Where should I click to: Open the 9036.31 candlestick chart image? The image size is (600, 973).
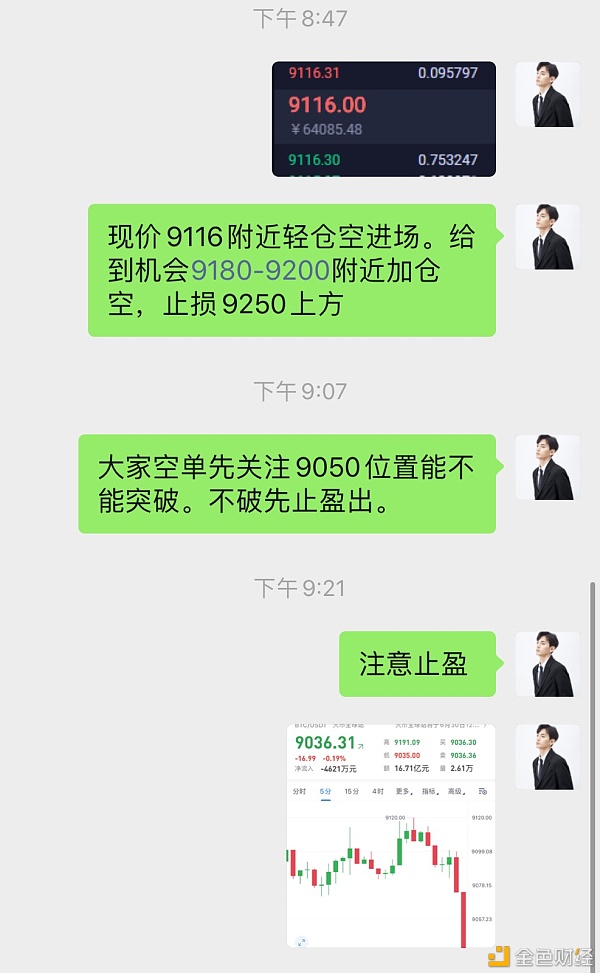click(x=391, y=835)
